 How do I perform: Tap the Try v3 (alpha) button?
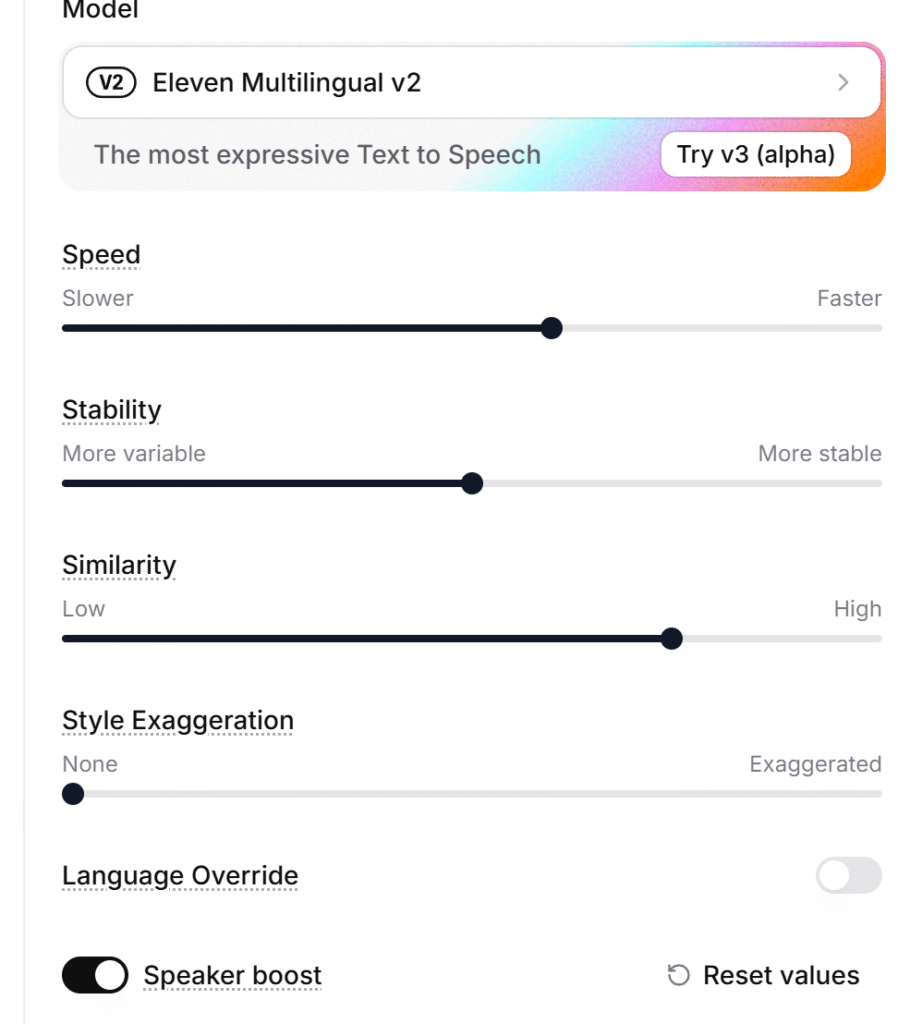click(755, 155)
